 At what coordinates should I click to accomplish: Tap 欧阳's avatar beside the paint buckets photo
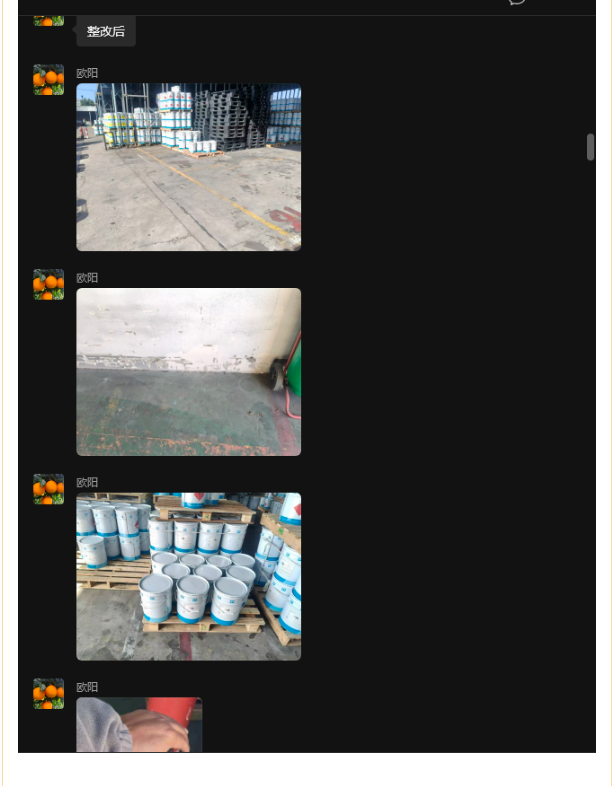pos(48,489)
